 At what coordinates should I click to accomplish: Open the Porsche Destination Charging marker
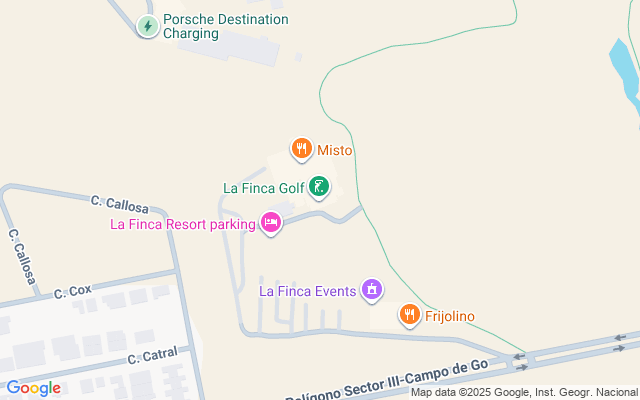pos(147,26)
